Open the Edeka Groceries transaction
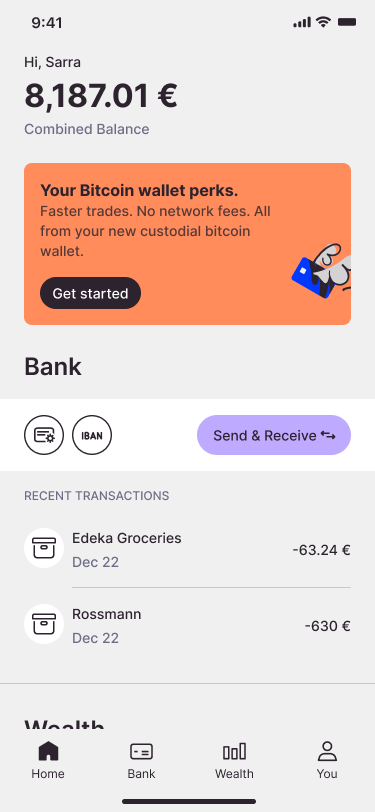The width and height of the screenshot is (375, 812). 188,549
